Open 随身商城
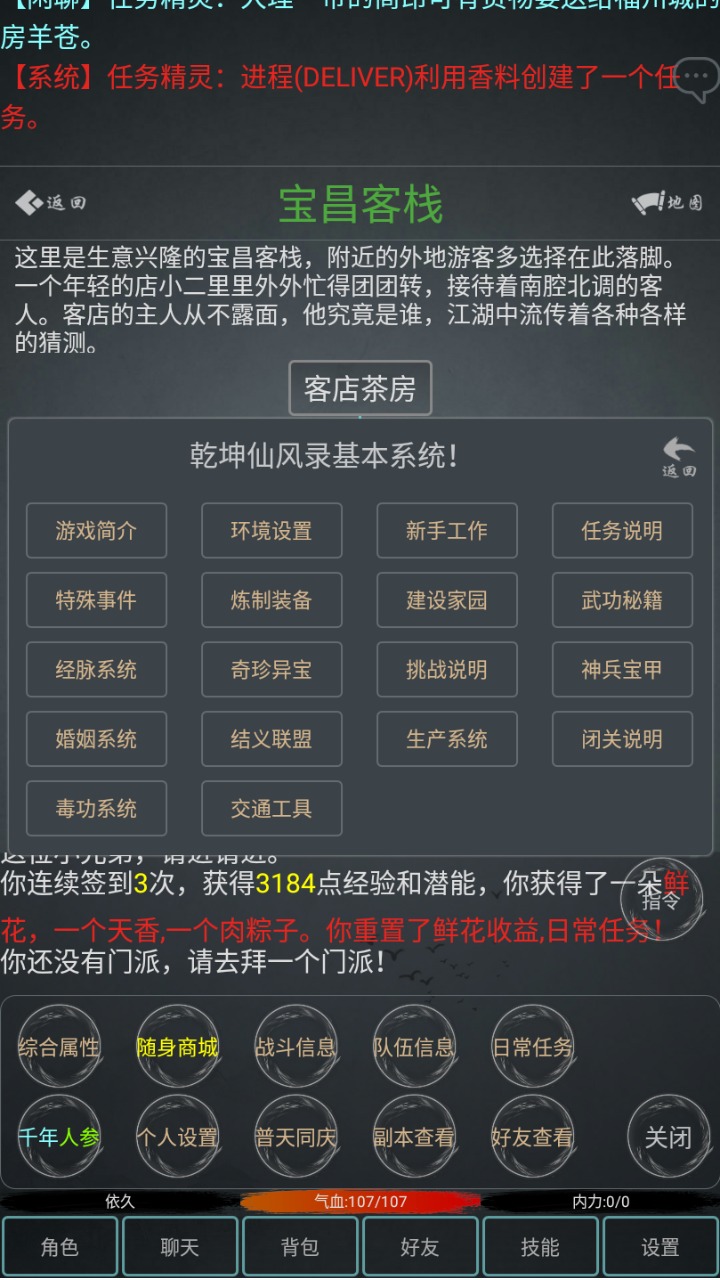This screenshot has height=1280, width=720. coord(177,1047)
